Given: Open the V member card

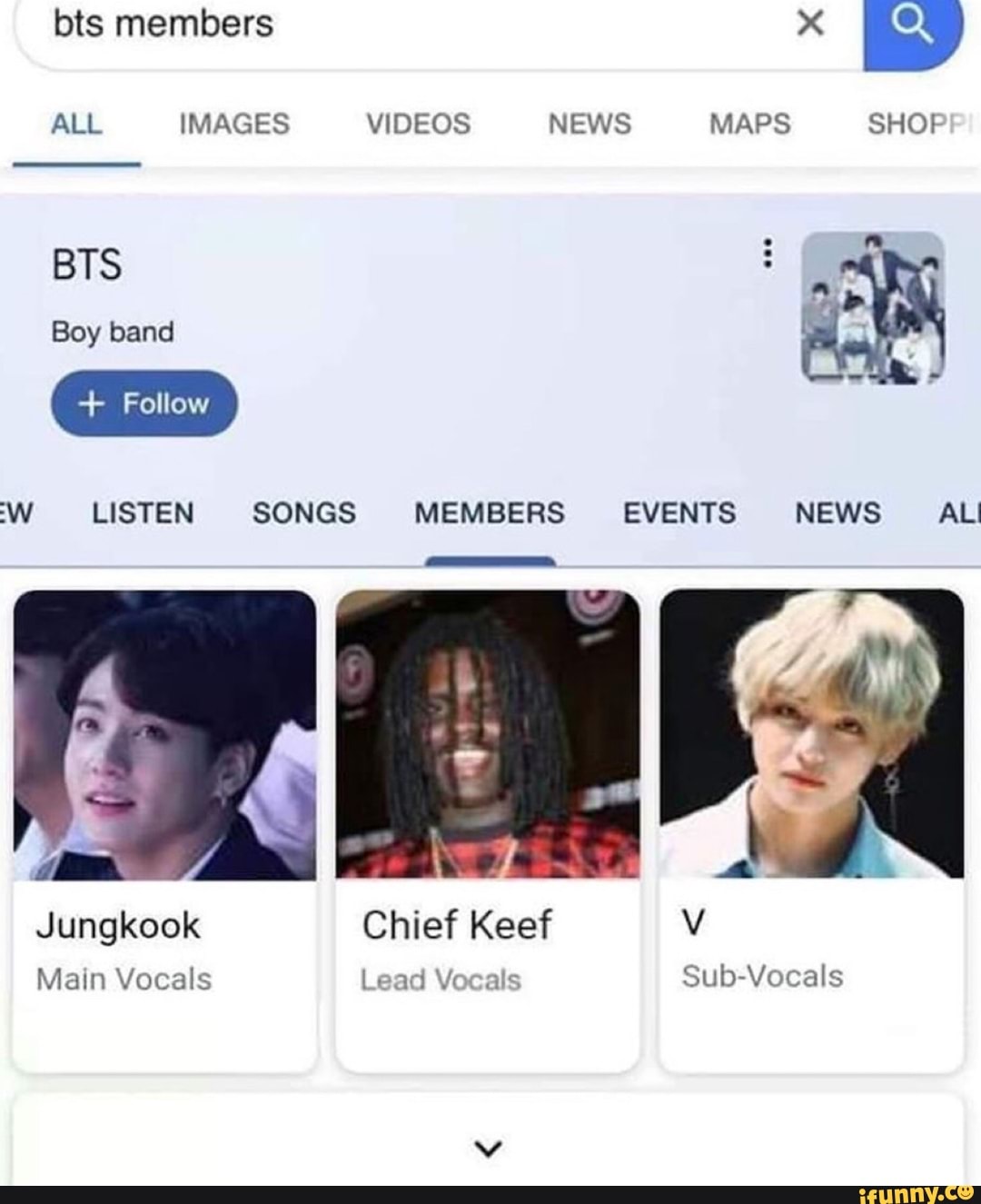Looking at the screenshot, I should coord(811,829).
